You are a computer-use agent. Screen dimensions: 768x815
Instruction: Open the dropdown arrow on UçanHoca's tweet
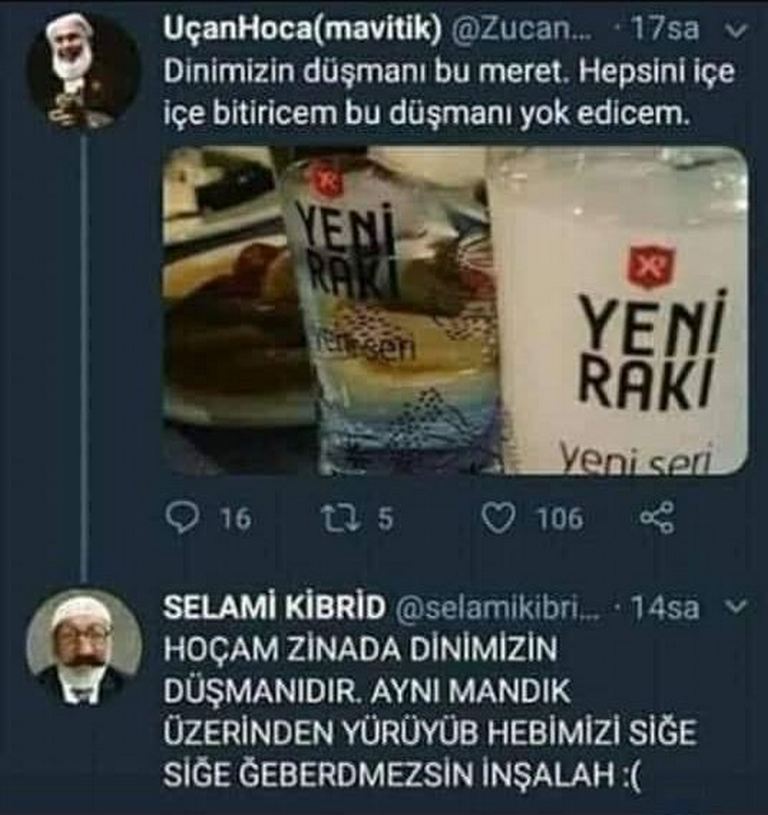[x=737, y=31]
